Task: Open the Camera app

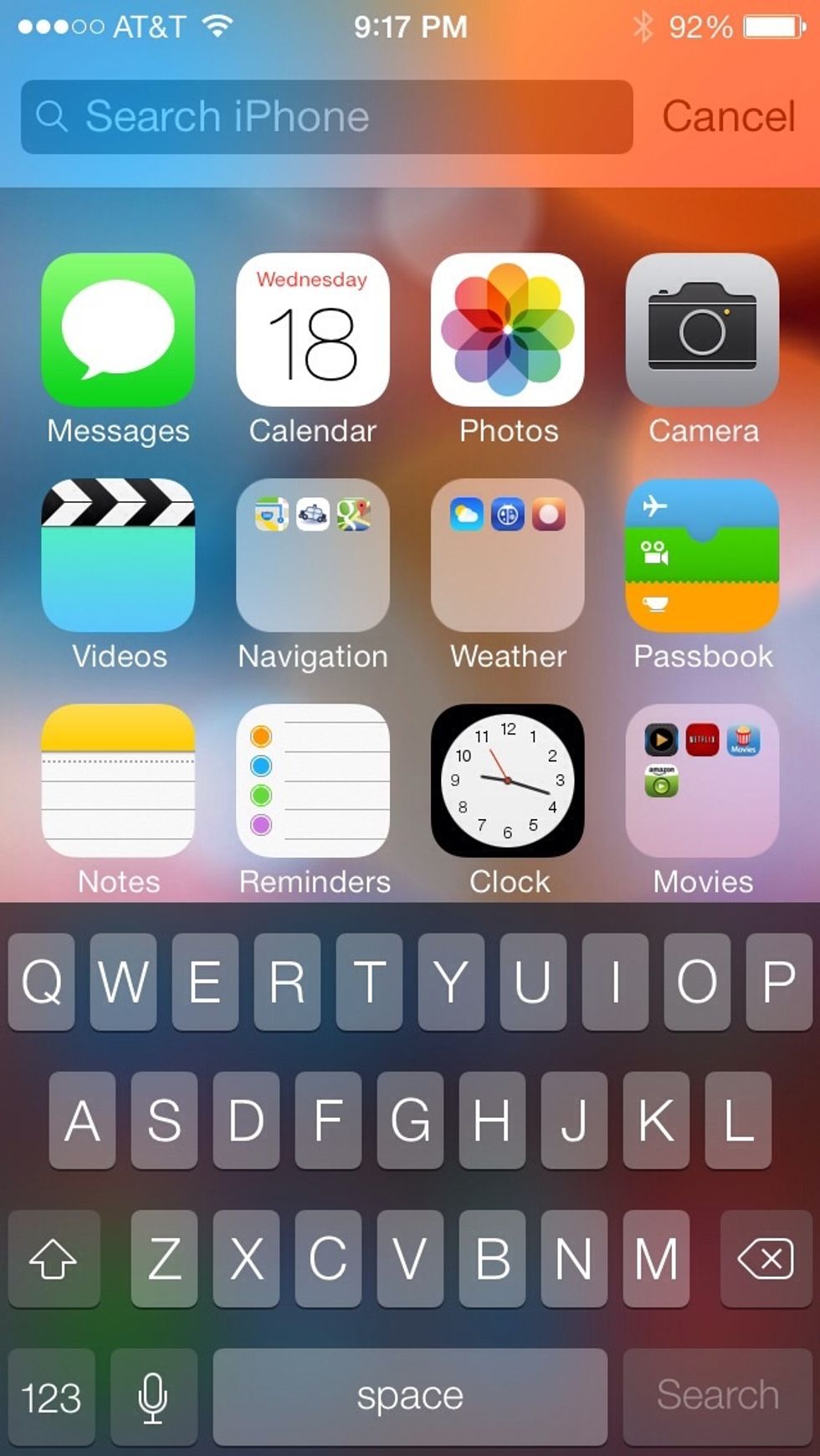Action: tap(702, 331)
